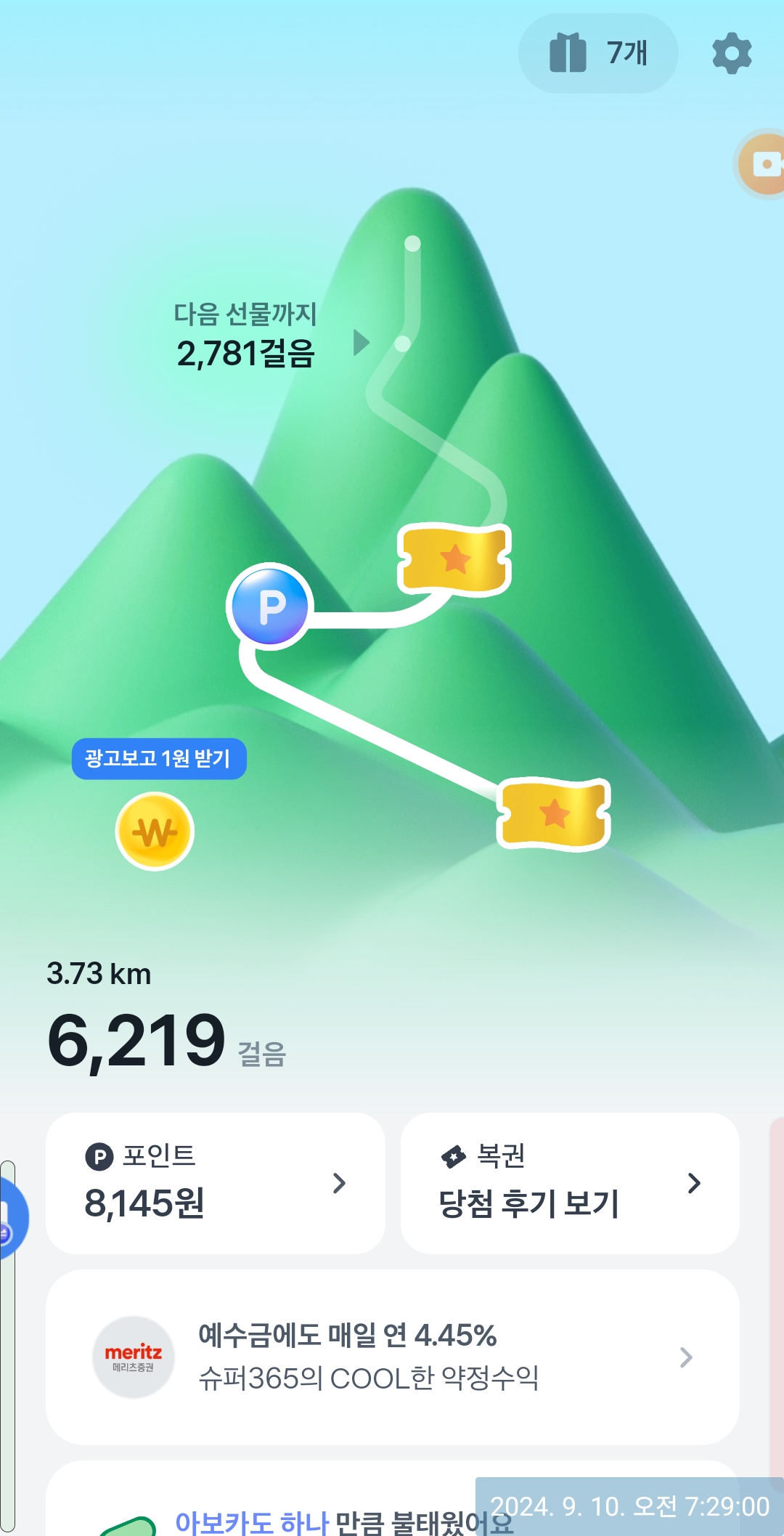Collect the blue P point coin

coord(270,606)
